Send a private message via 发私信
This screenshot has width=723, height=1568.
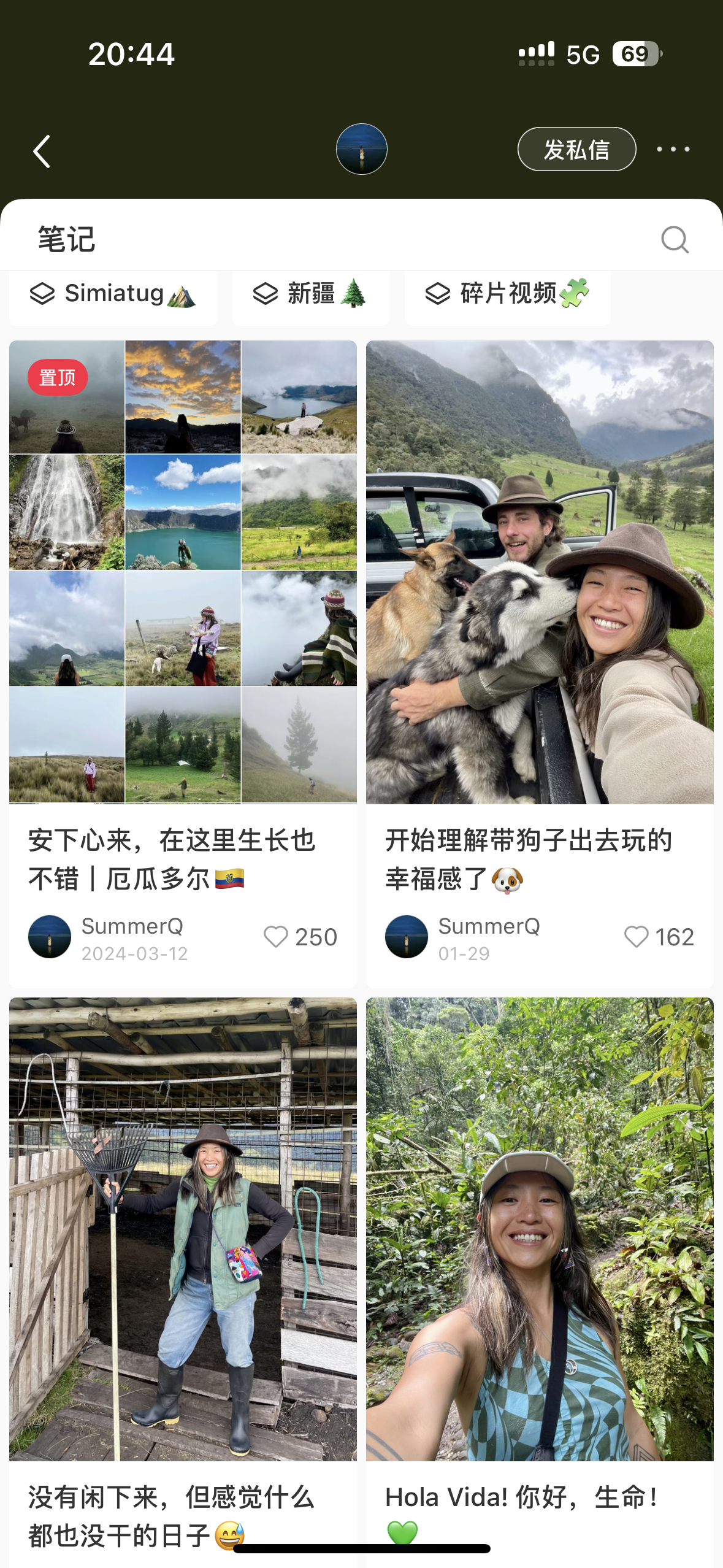tap(576, 149)
